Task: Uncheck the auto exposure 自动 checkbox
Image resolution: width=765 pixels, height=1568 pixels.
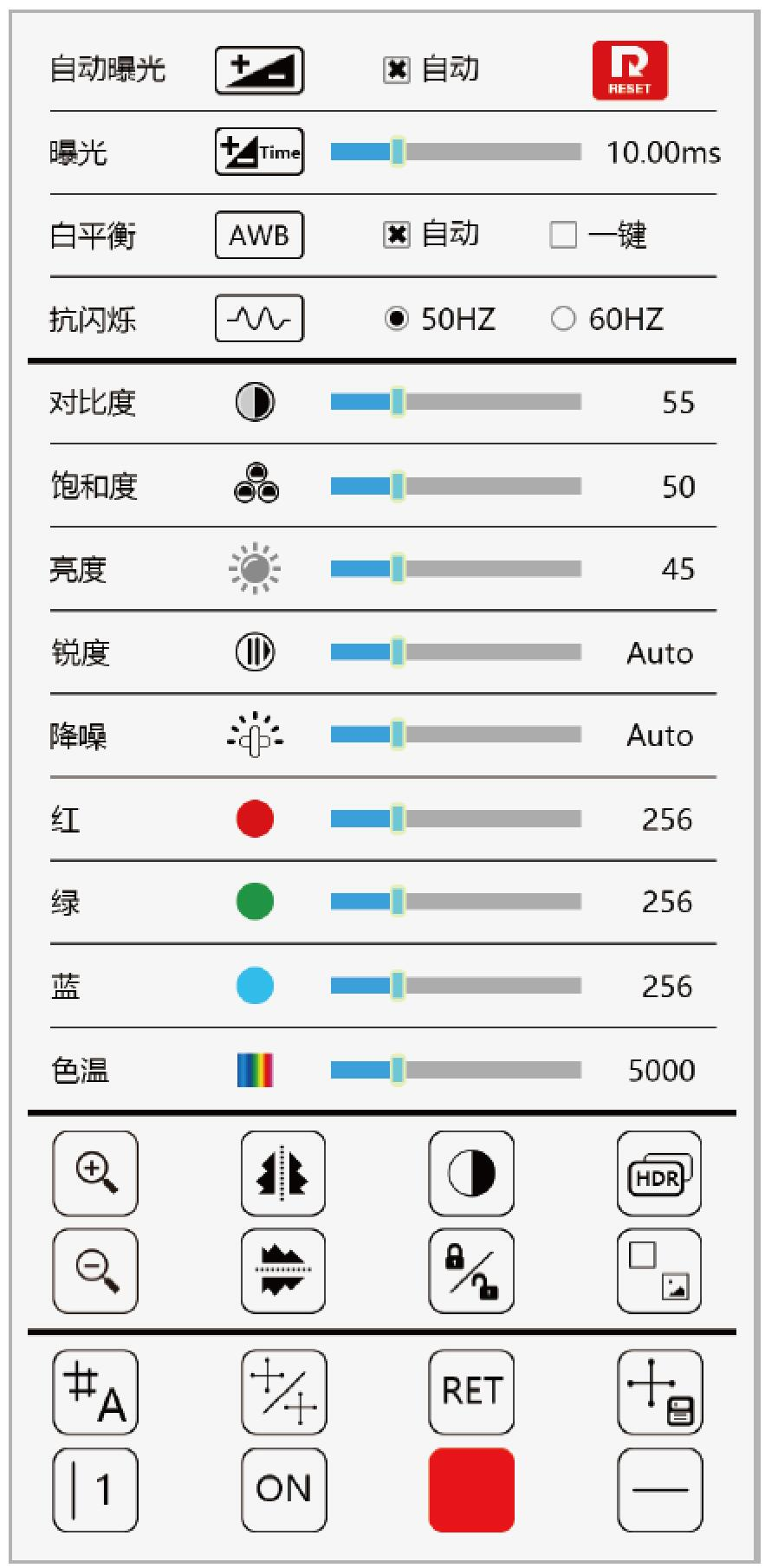Action: [x=396, y=69]
